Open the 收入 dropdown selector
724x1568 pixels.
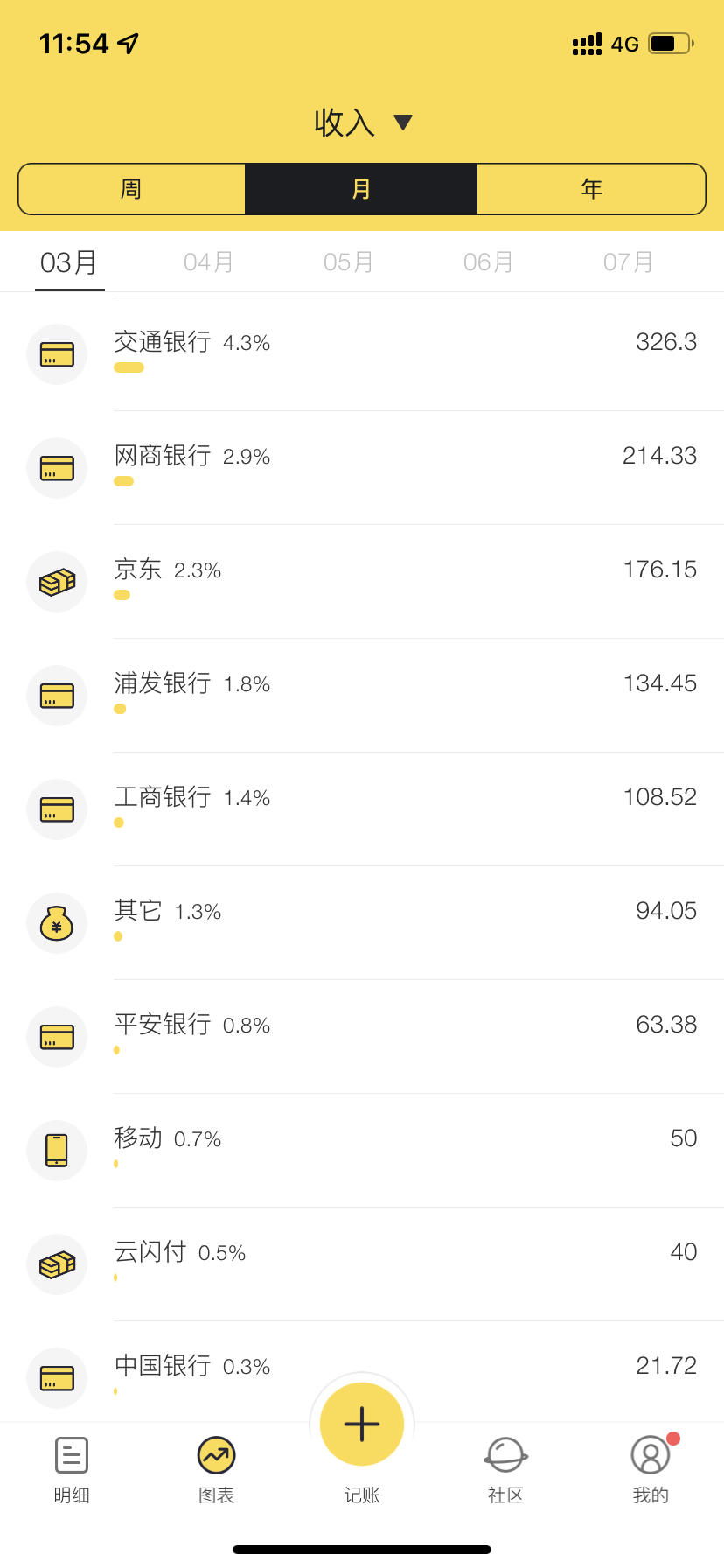pos(362,122)
